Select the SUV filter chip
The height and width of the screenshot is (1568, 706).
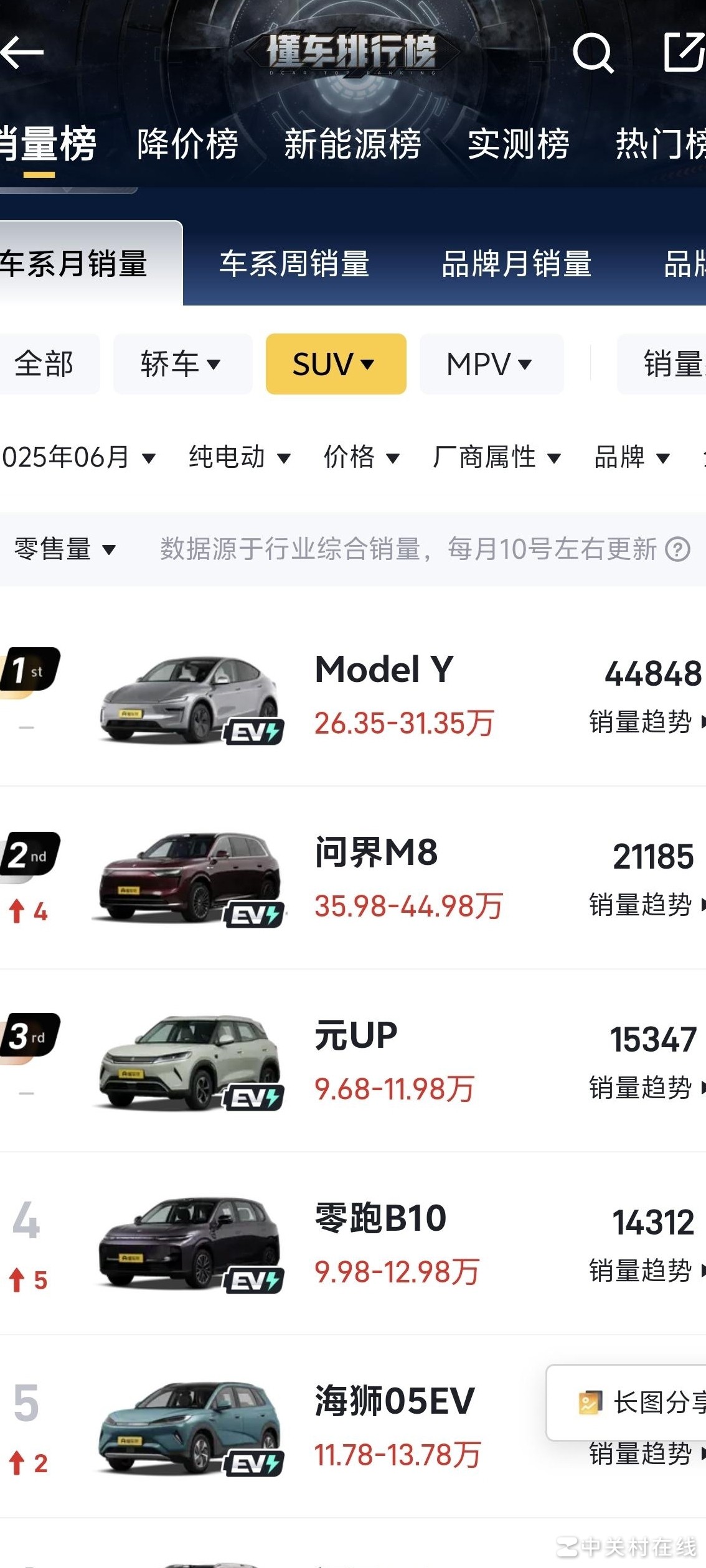pyautogui.click(x=336, y=364)
